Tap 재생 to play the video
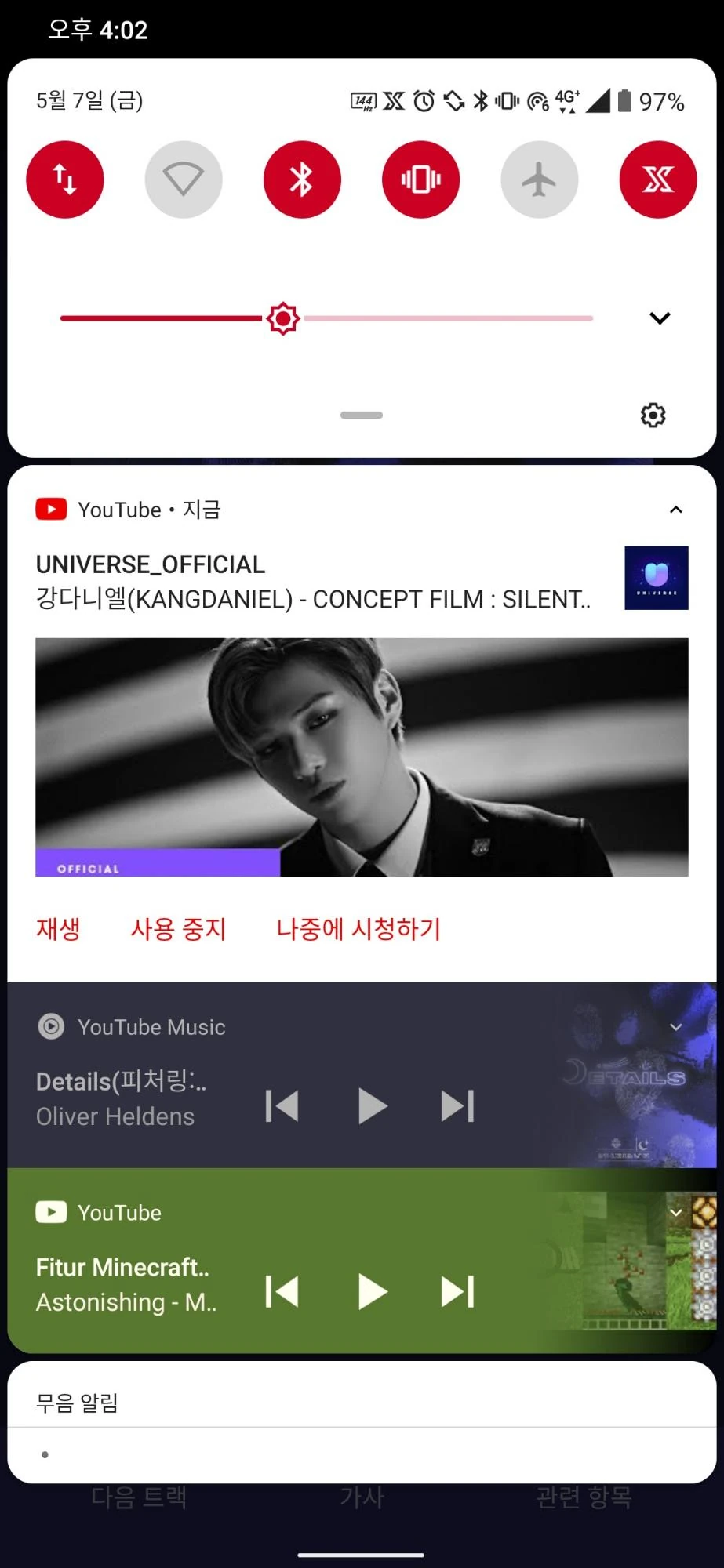This screenshot has width=724, height=1568. pos(58,929)
